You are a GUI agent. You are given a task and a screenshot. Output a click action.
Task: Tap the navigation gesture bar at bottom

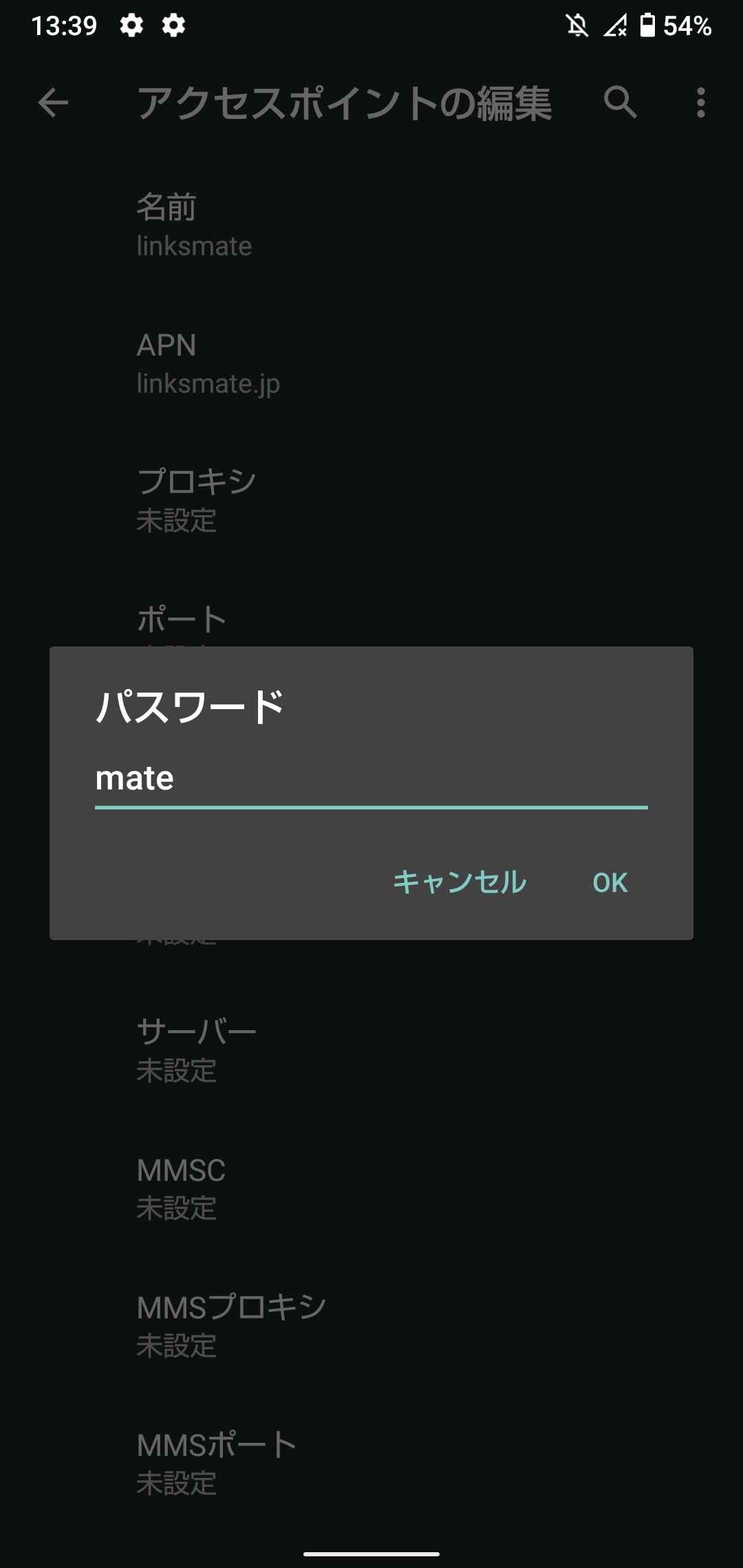[371, 1551]
